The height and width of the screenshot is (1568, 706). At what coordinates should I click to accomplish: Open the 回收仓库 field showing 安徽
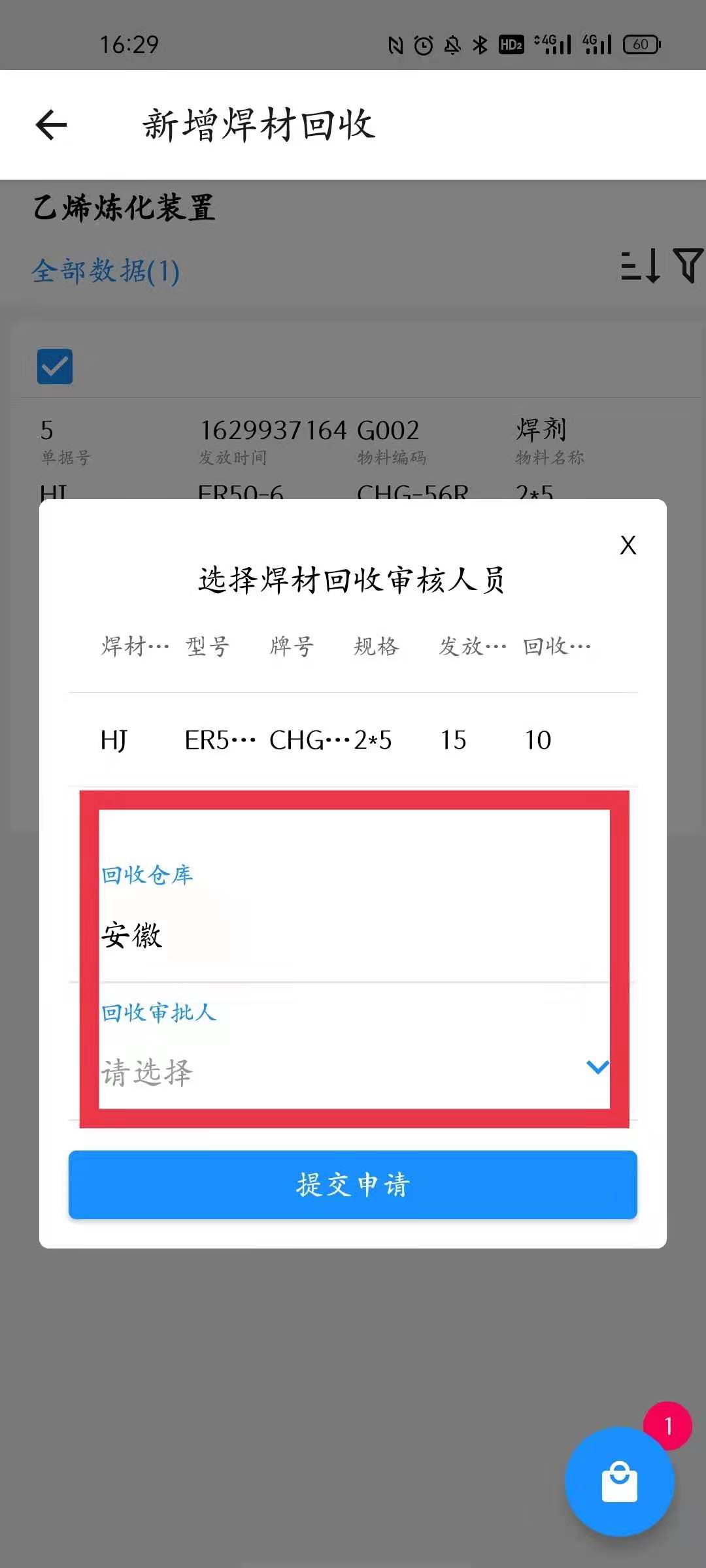353,935
